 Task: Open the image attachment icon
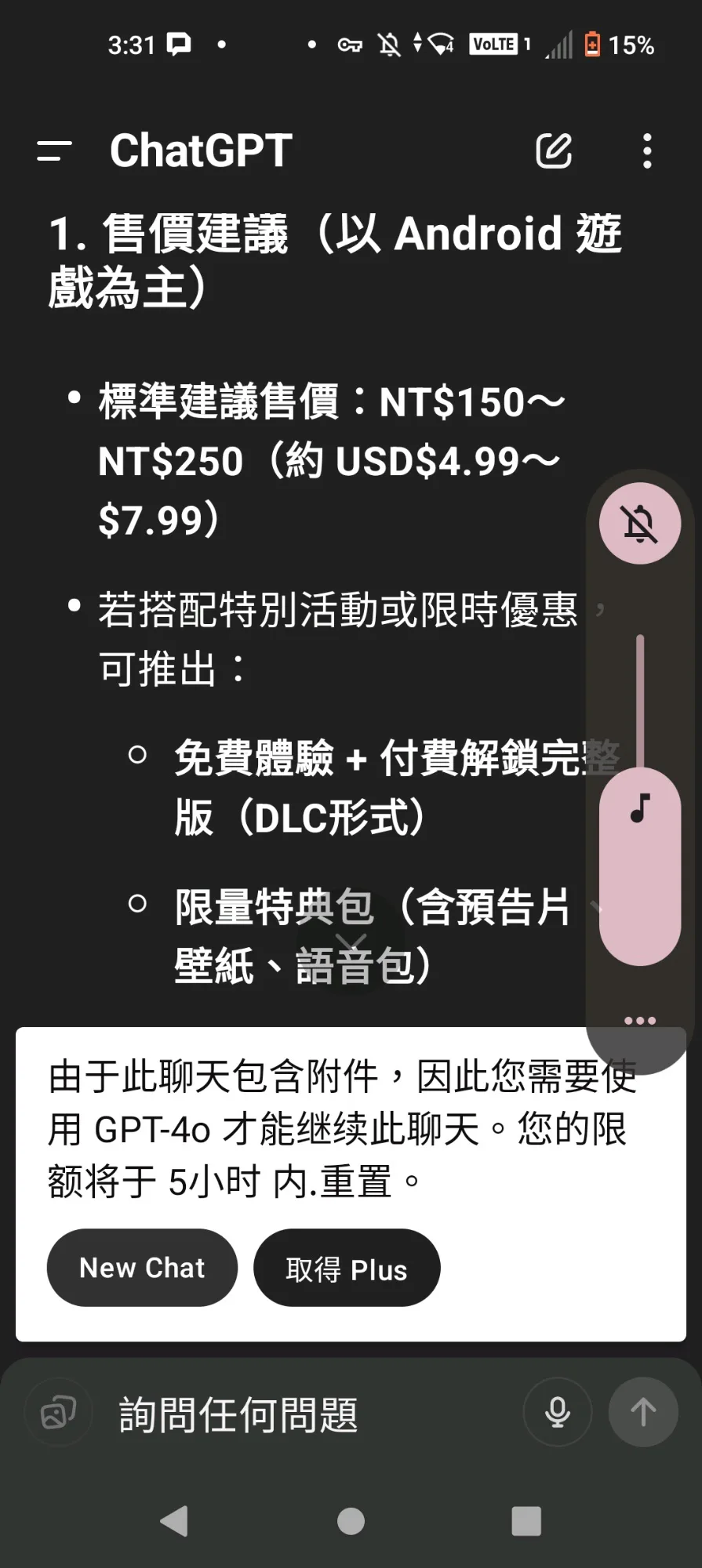click(x=59, y=1412)
